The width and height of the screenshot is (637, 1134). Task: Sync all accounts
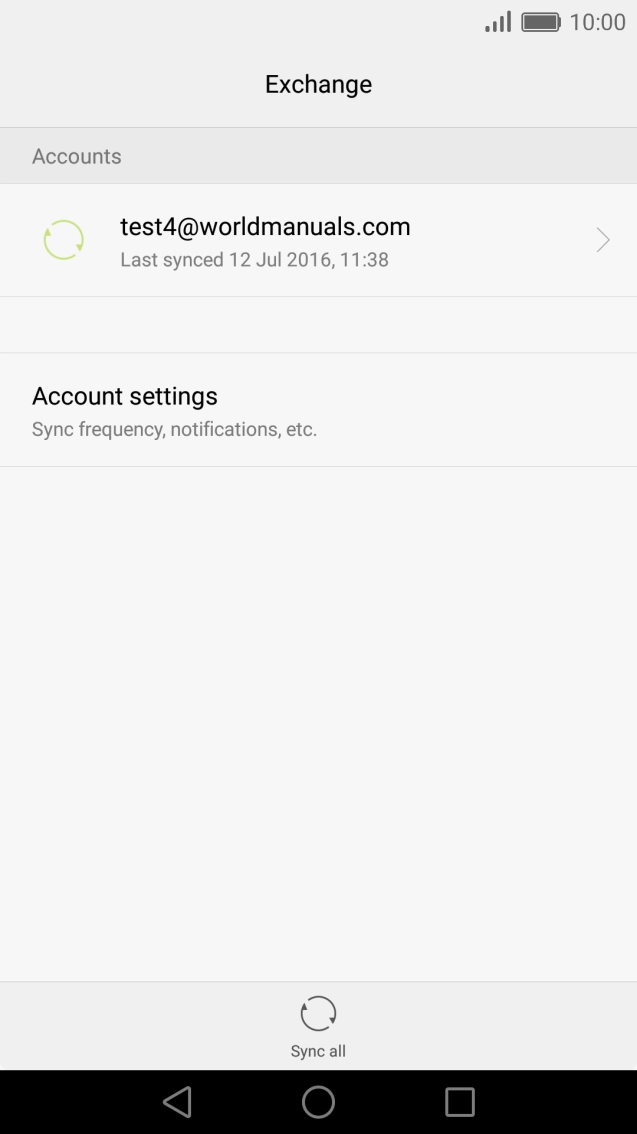click(x=318, y=1026)
